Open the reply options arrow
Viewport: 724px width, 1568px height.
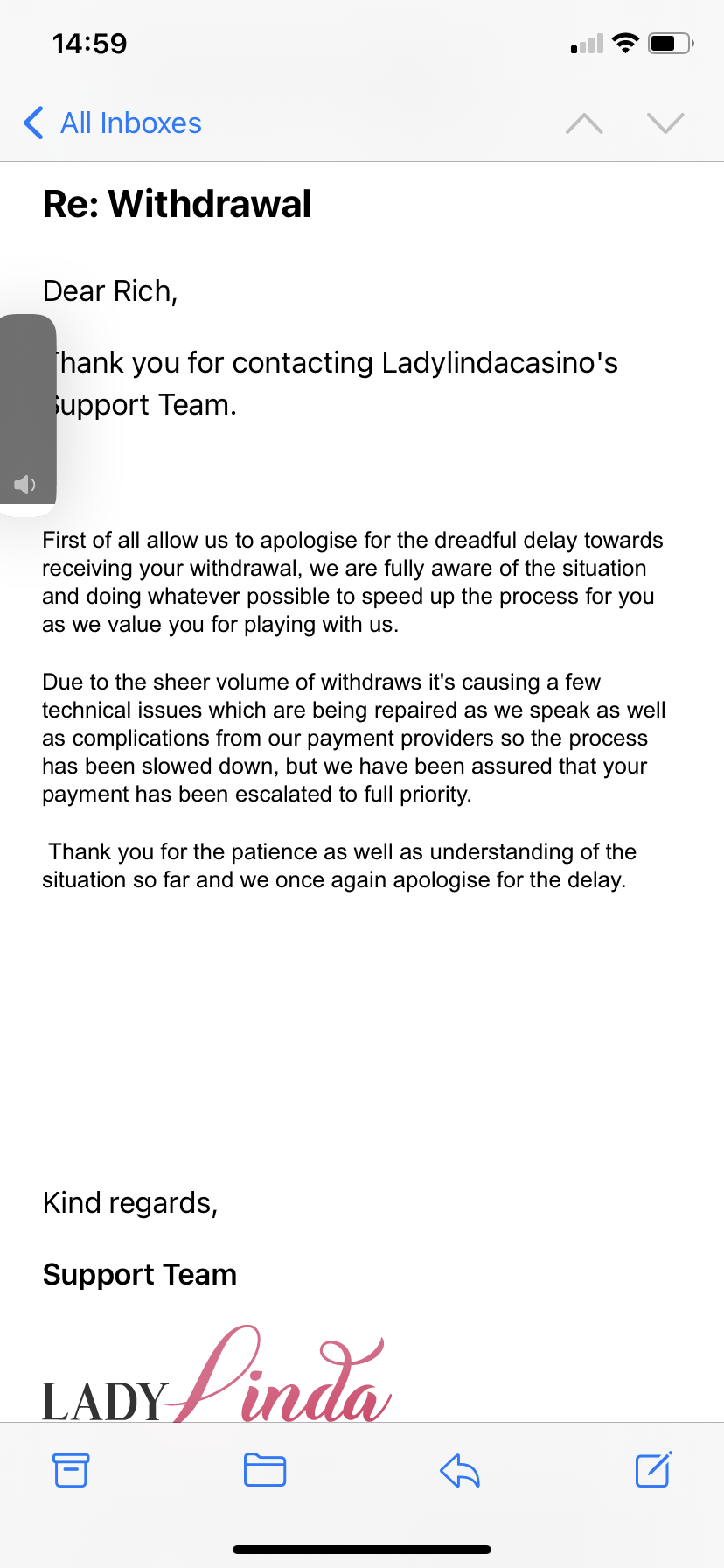tap(460, 1470)
